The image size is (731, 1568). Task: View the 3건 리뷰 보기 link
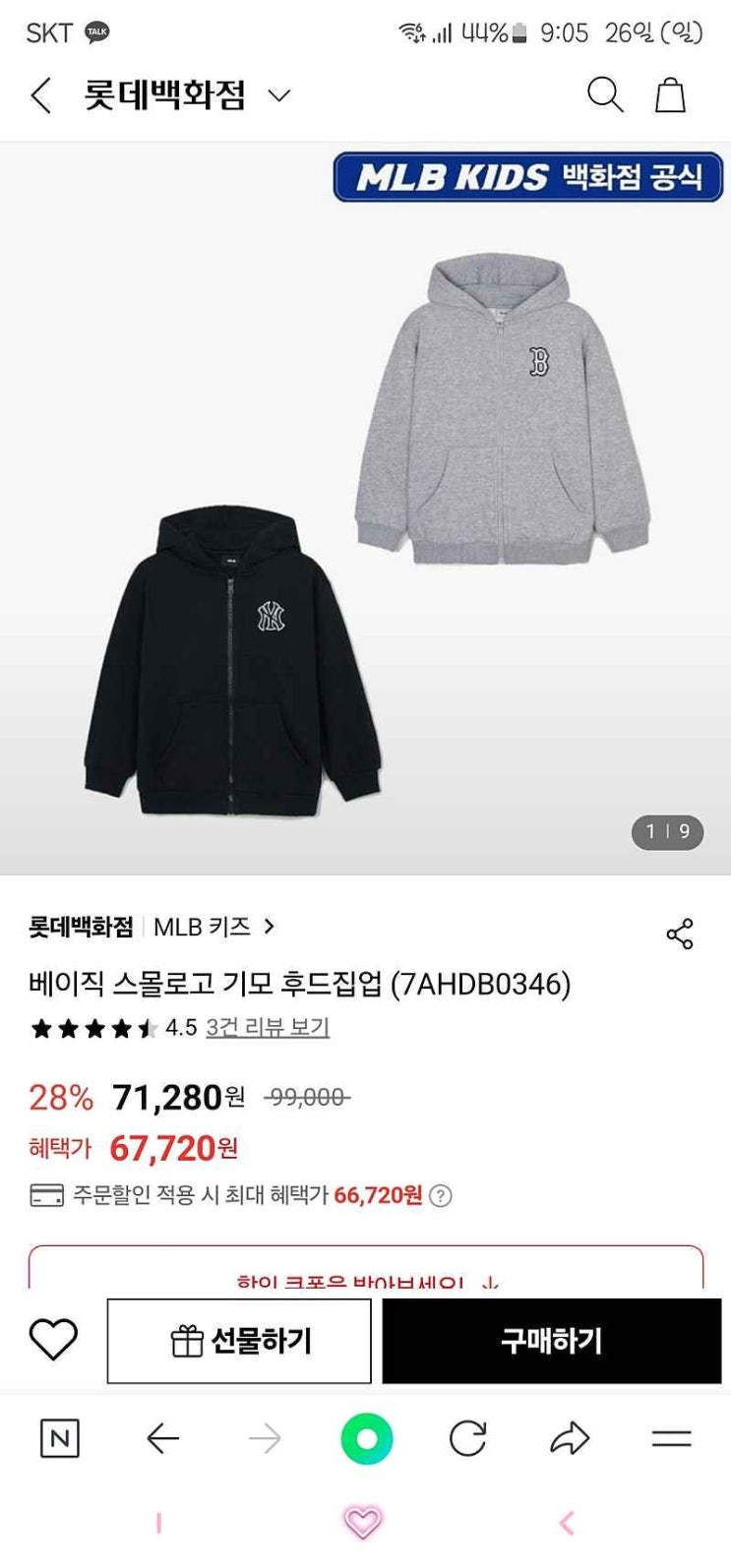click(x=268, y=1028)
